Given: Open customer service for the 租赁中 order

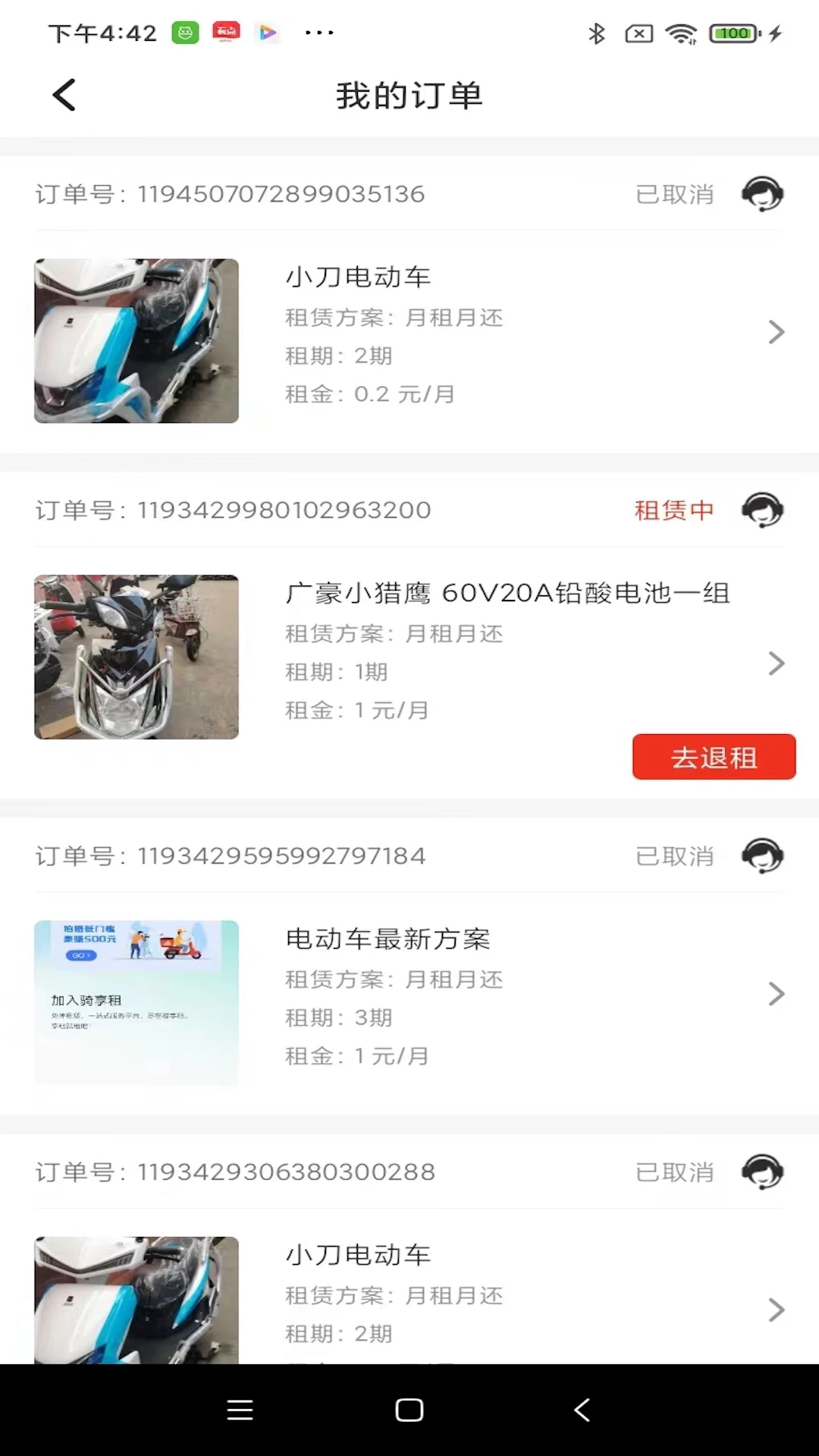Looking at the screenshot, I should coord(763,510).
